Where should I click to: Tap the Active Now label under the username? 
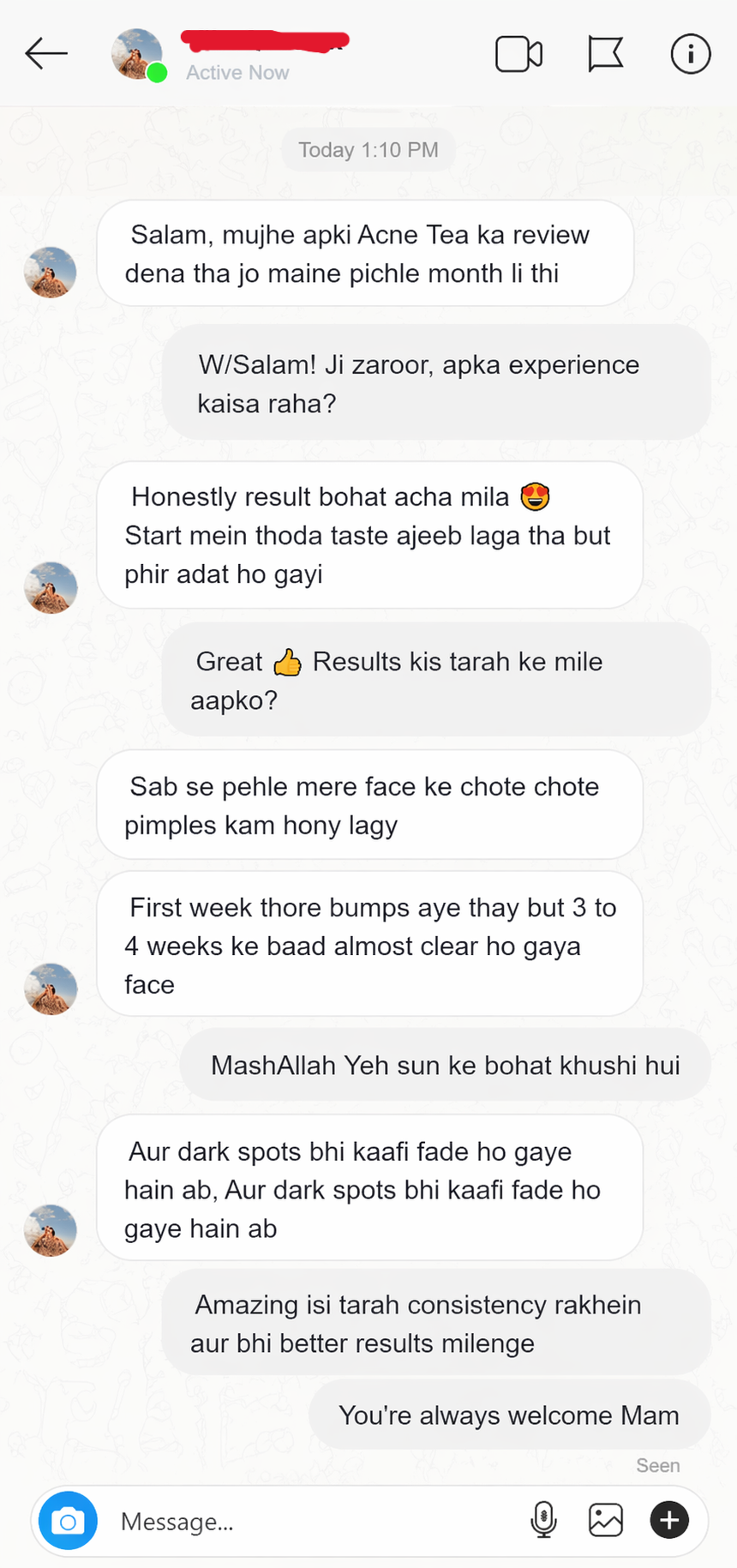(x=237, y=73)
